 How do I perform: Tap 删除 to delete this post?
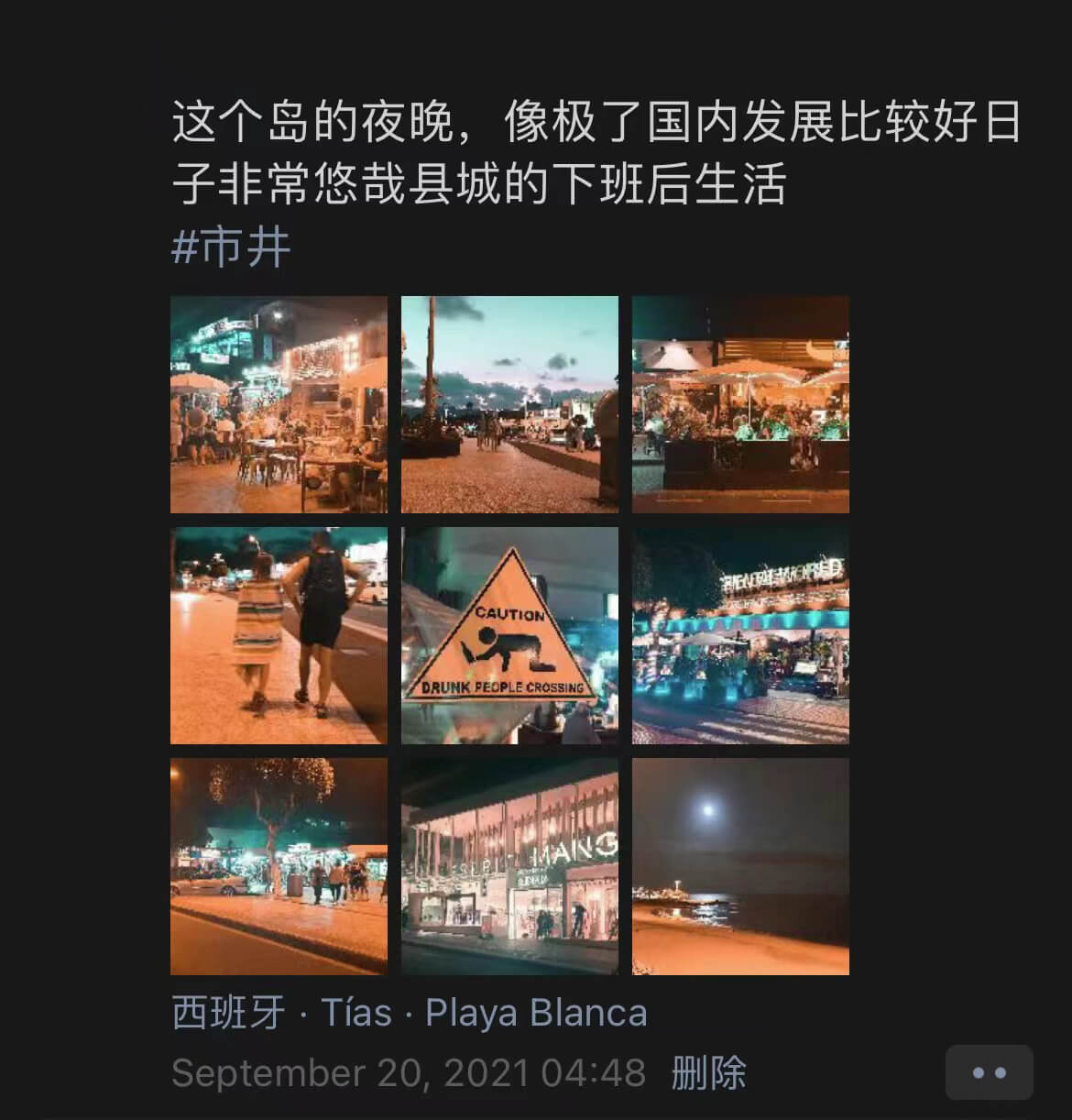click(708, 1072)
